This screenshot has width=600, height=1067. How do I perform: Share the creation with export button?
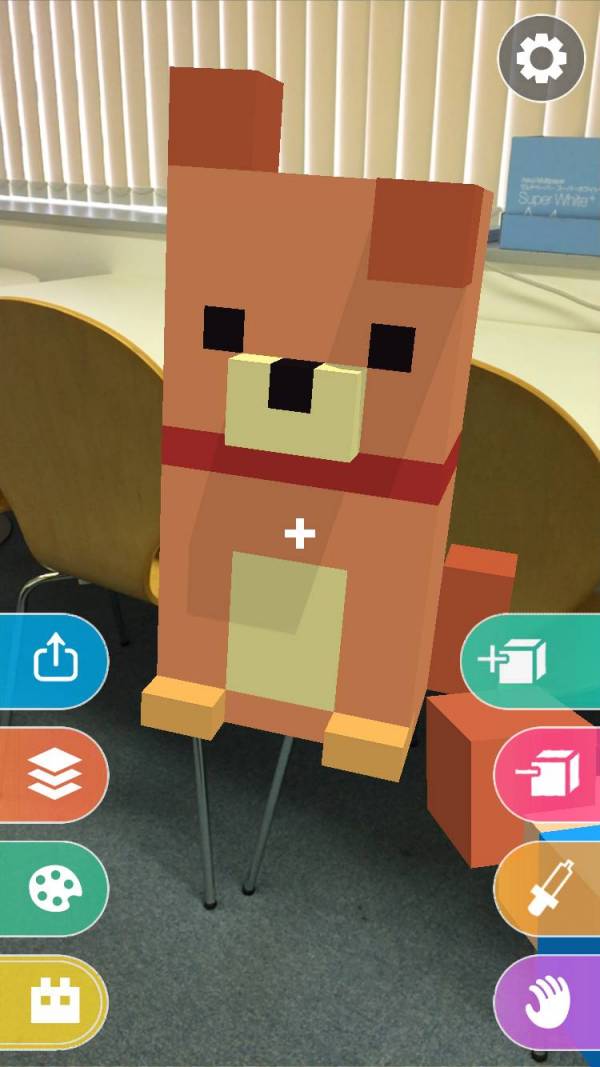click(54, 661)
